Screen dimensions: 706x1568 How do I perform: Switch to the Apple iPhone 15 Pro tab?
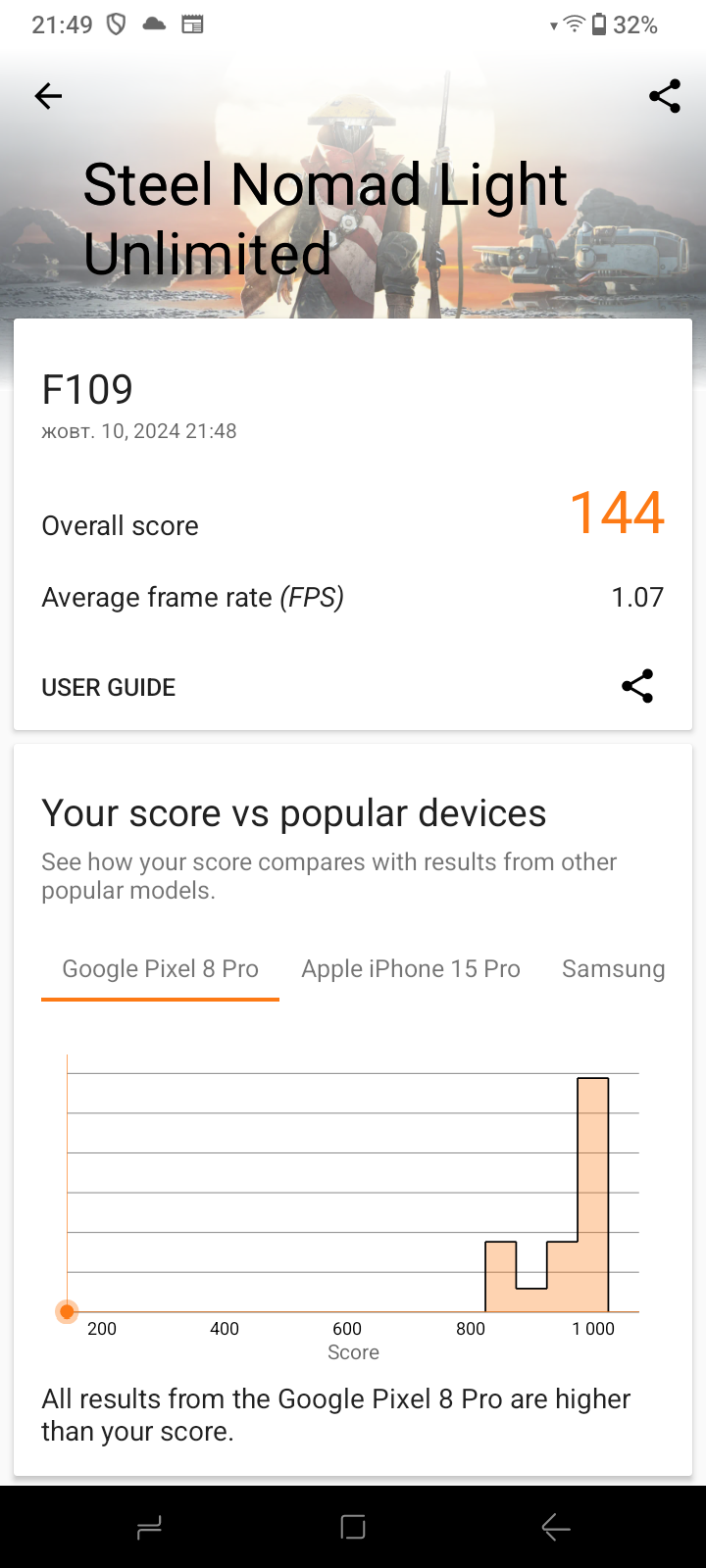(x=411, y=969)
